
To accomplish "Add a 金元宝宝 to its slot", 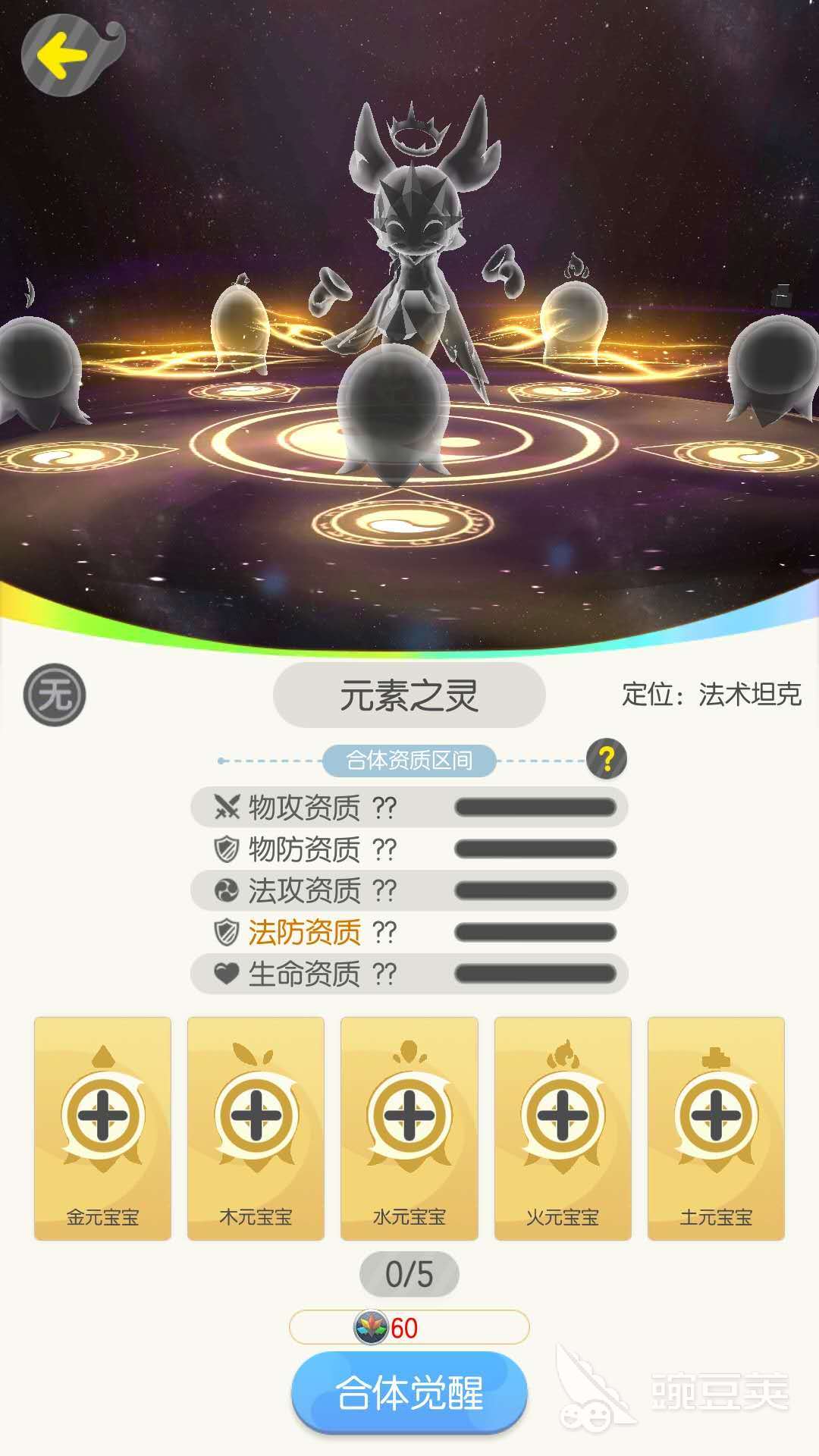I will 102,1116.
